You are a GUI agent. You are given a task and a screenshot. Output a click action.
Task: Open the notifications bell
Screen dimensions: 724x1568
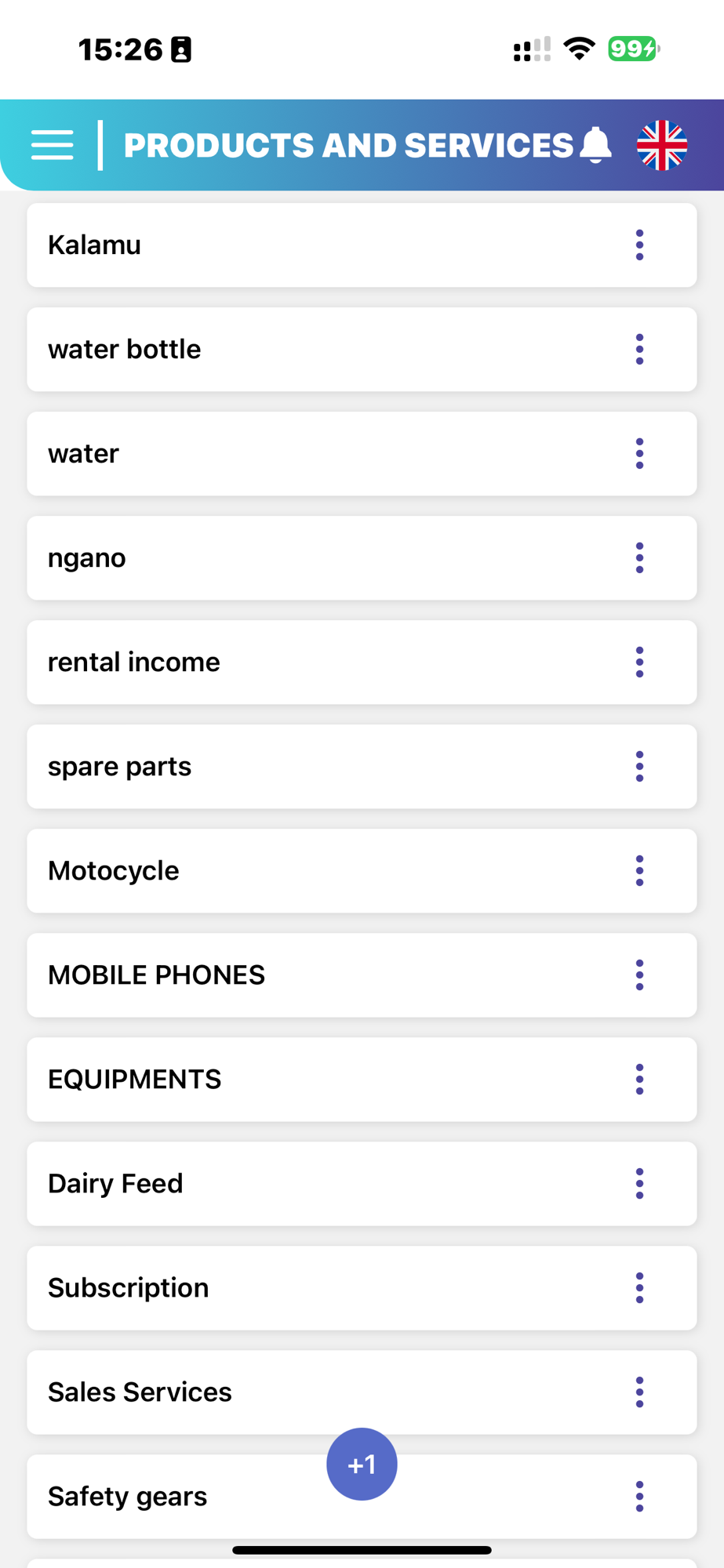point(595,145)
